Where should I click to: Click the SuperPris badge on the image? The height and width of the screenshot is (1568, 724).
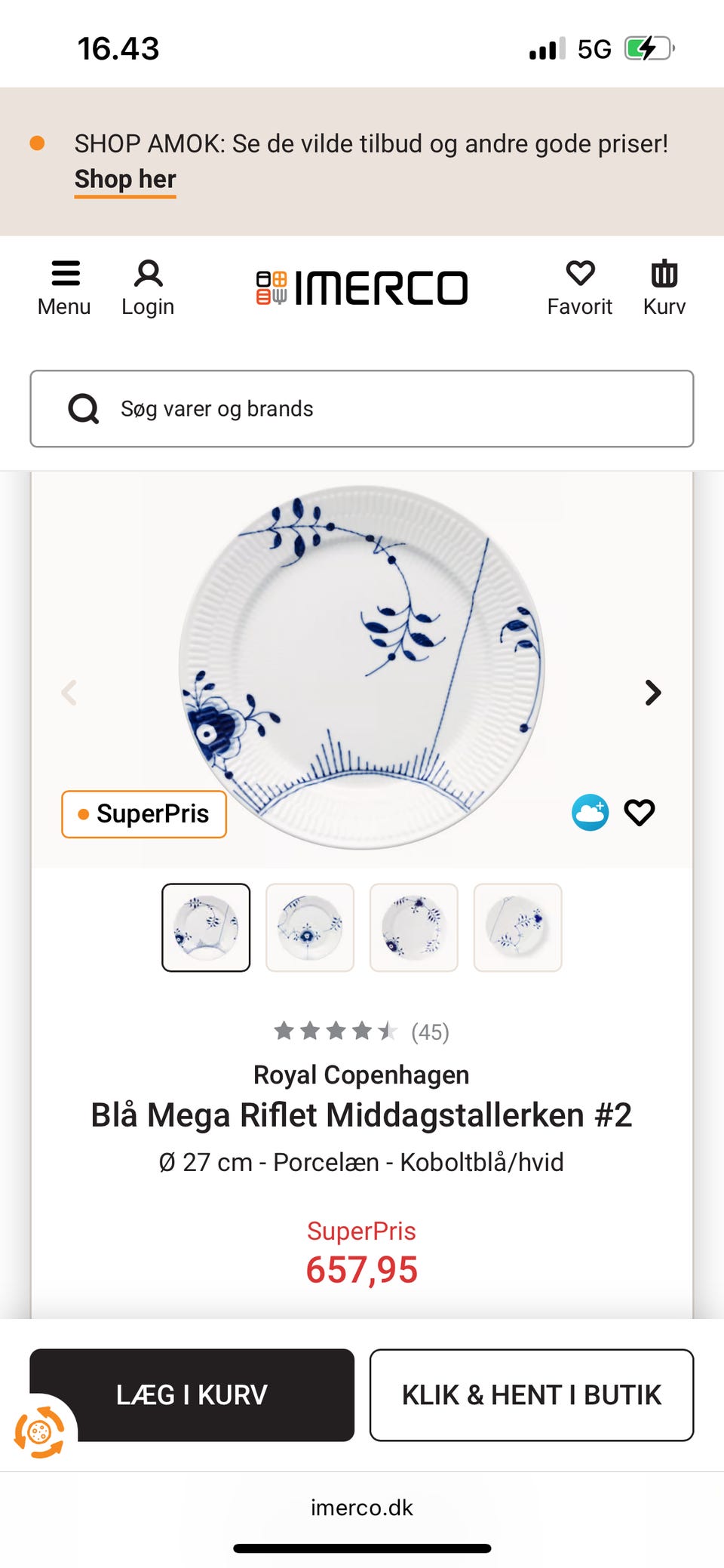click(x=143, y=814)
